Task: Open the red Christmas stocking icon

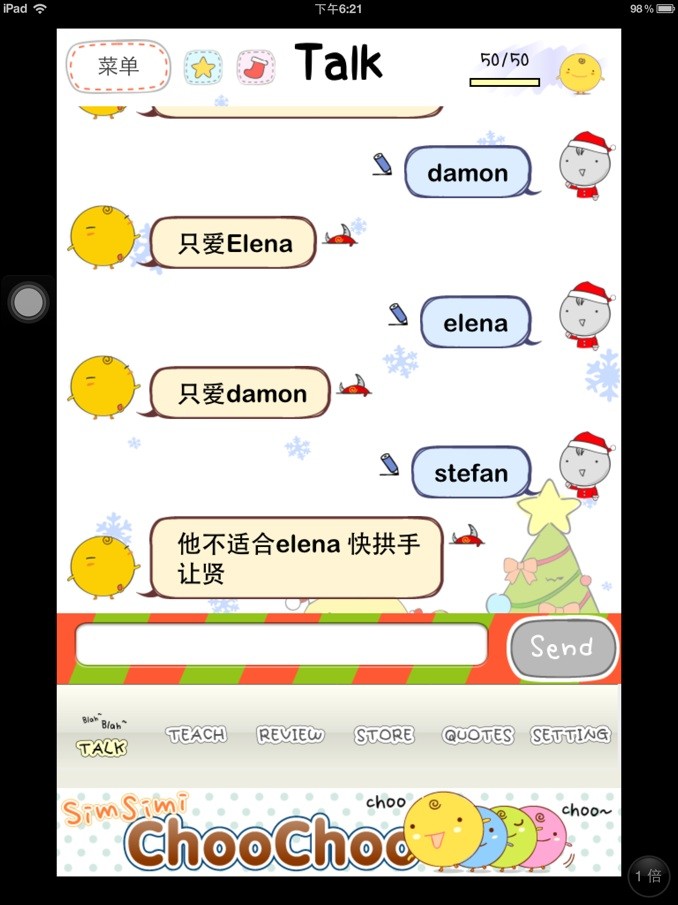Action: coord(256,67)
